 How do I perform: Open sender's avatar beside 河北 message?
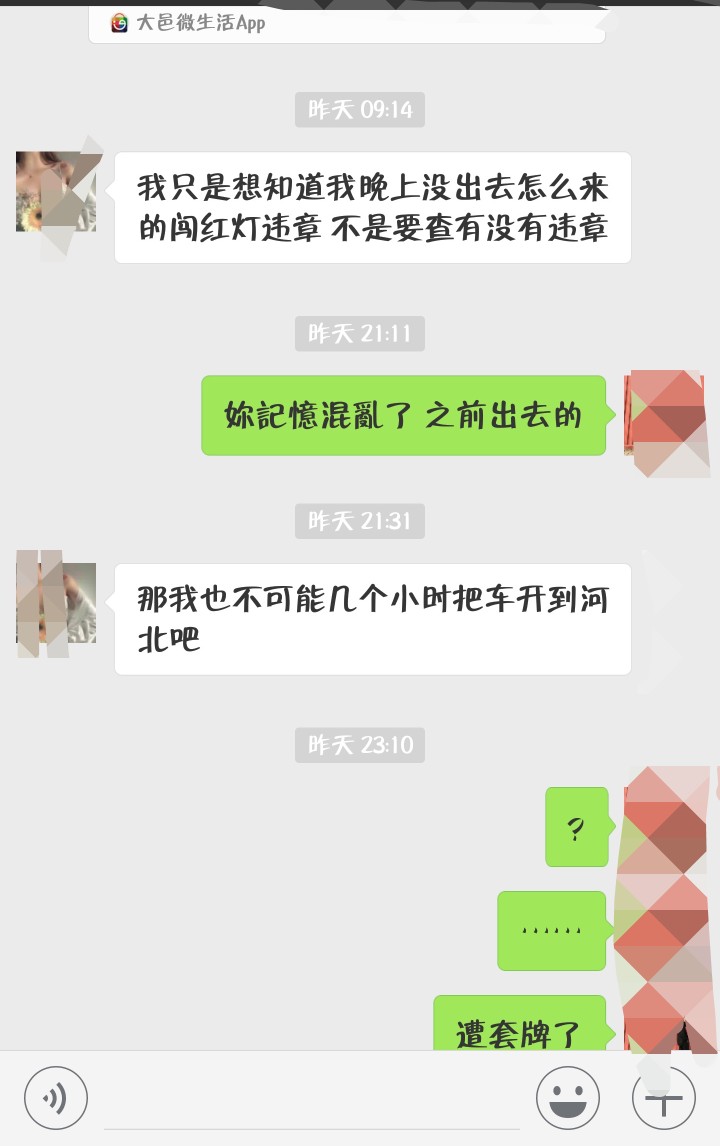pyautogui.click(x=57, y=603)
